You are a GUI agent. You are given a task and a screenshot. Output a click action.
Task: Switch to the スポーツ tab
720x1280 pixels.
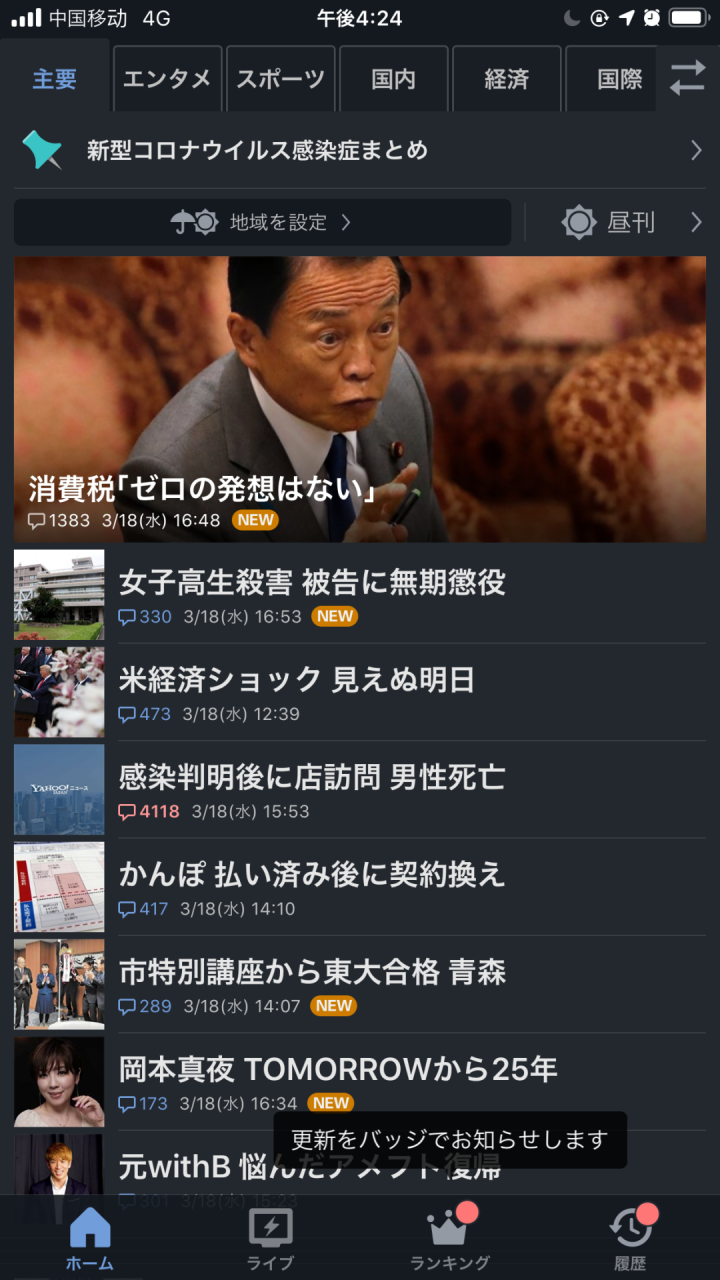[280, 78]
